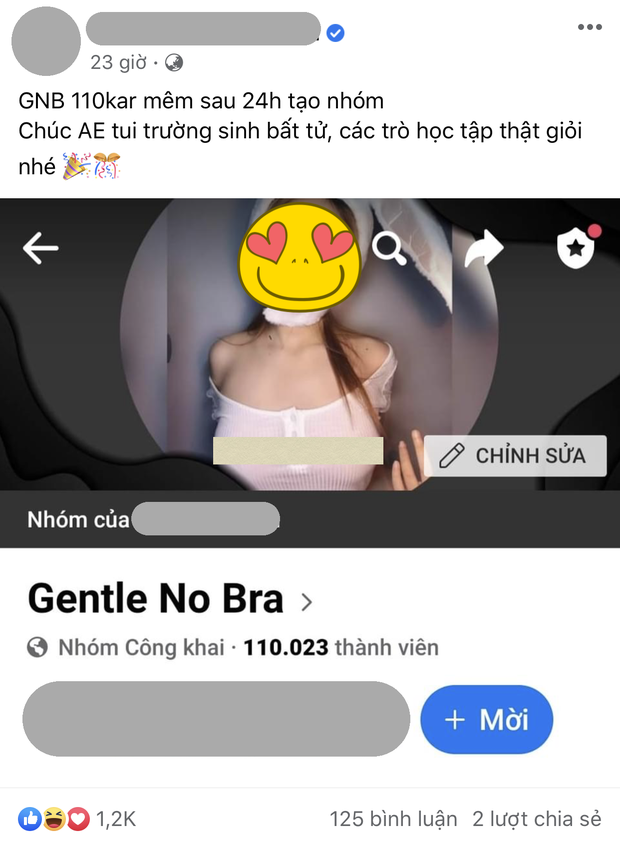The width and height of the screenshot is (620, 846).
Task: Open the attached Gentle No Bra screenshot
Action: 310,480
